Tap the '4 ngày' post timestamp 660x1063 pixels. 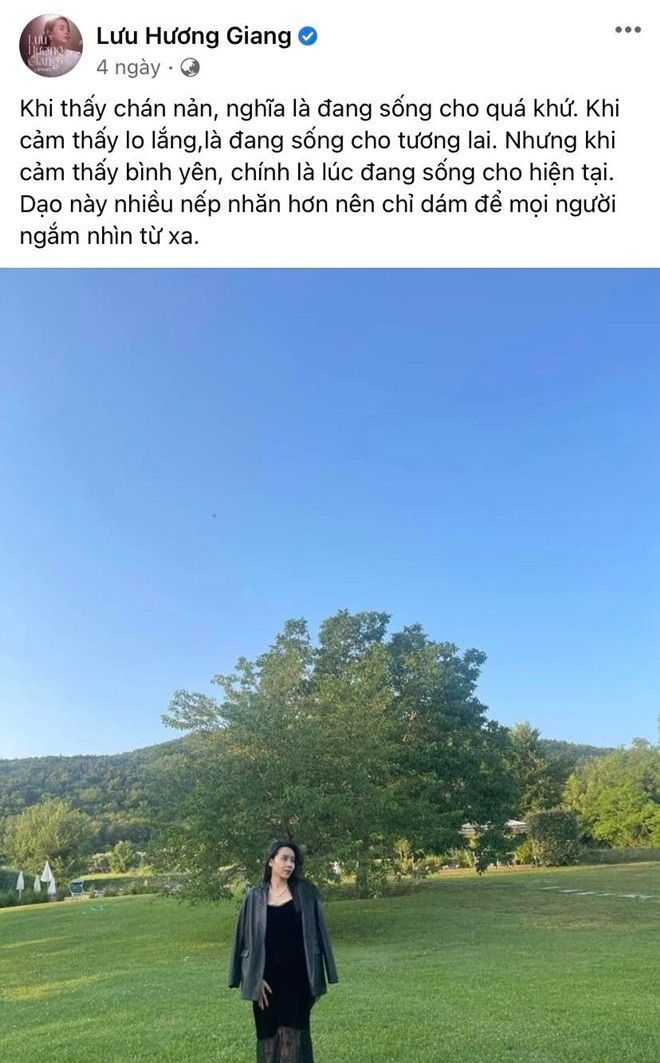[x=128, y=68]
